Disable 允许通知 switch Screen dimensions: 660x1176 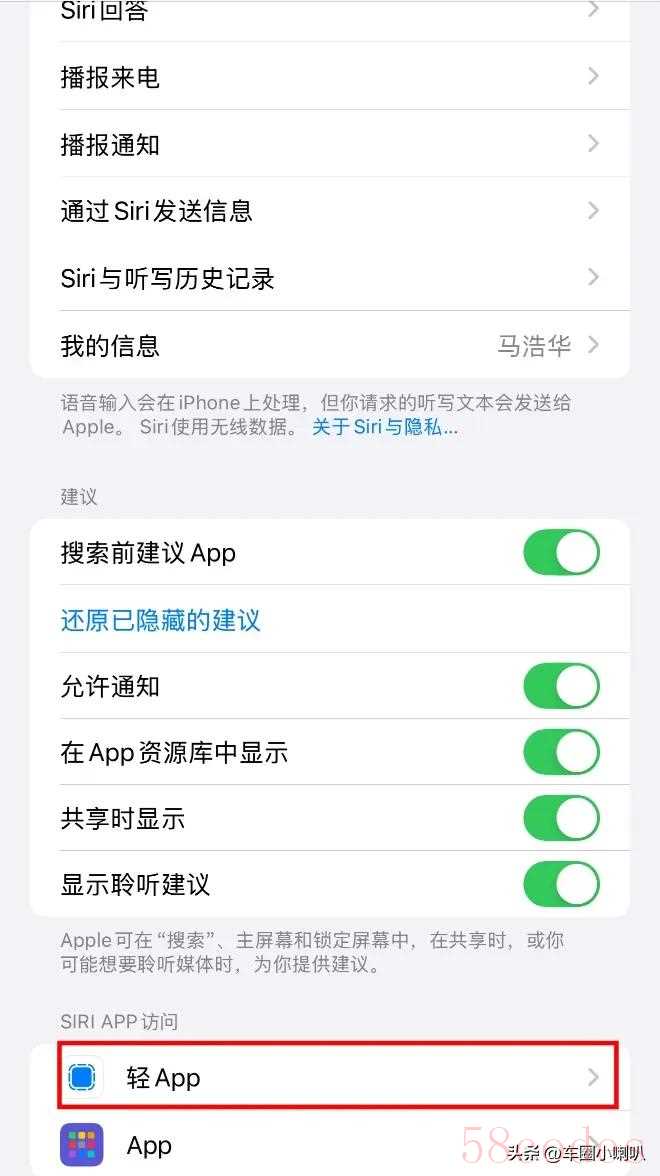pyautogui.click(x=562, y=686)
